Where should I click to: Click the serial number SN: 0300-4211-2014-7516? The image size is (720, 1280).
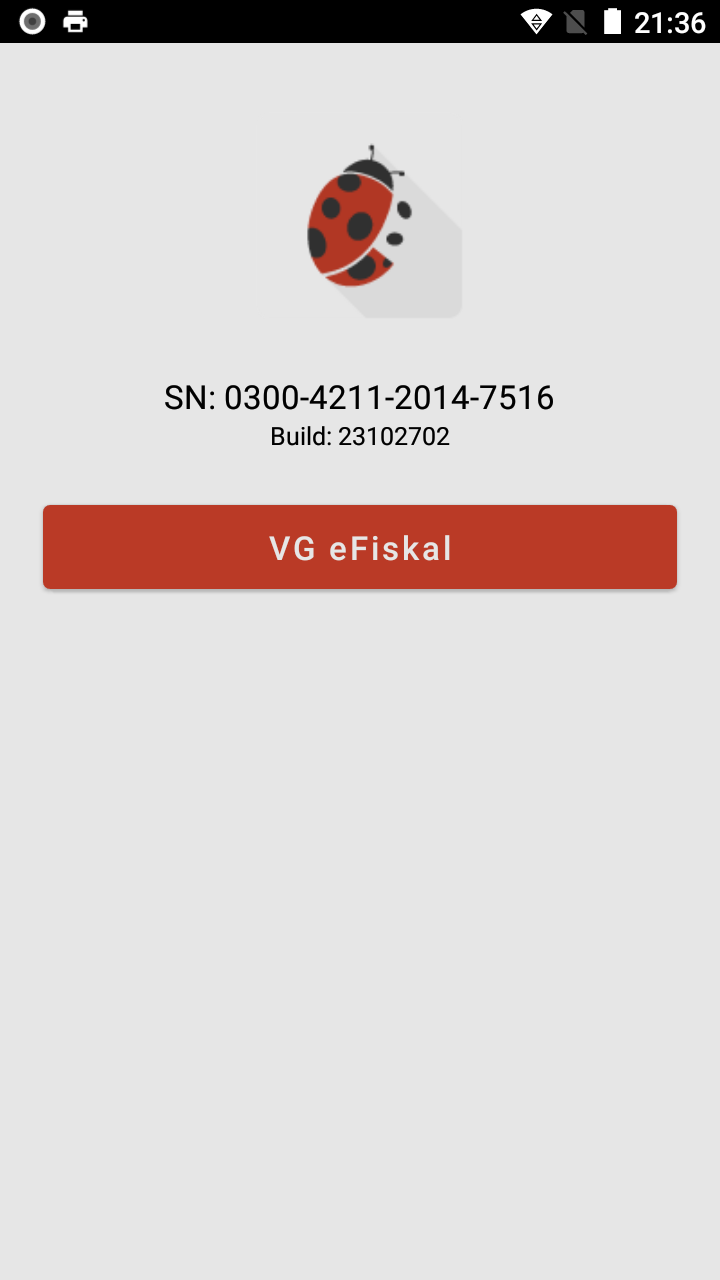360,397
